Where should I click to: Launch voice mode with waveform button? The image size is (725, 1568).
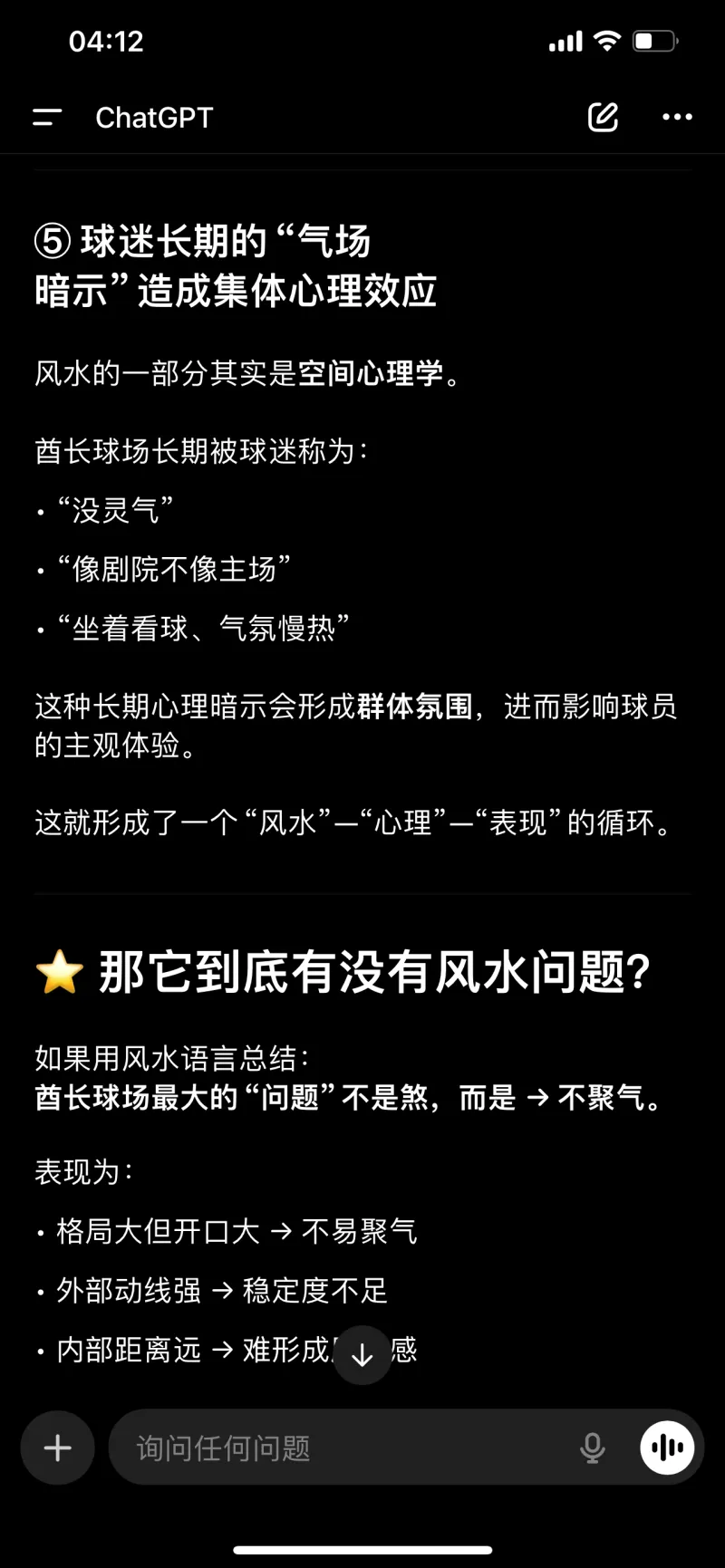(x=667, y=1448)
